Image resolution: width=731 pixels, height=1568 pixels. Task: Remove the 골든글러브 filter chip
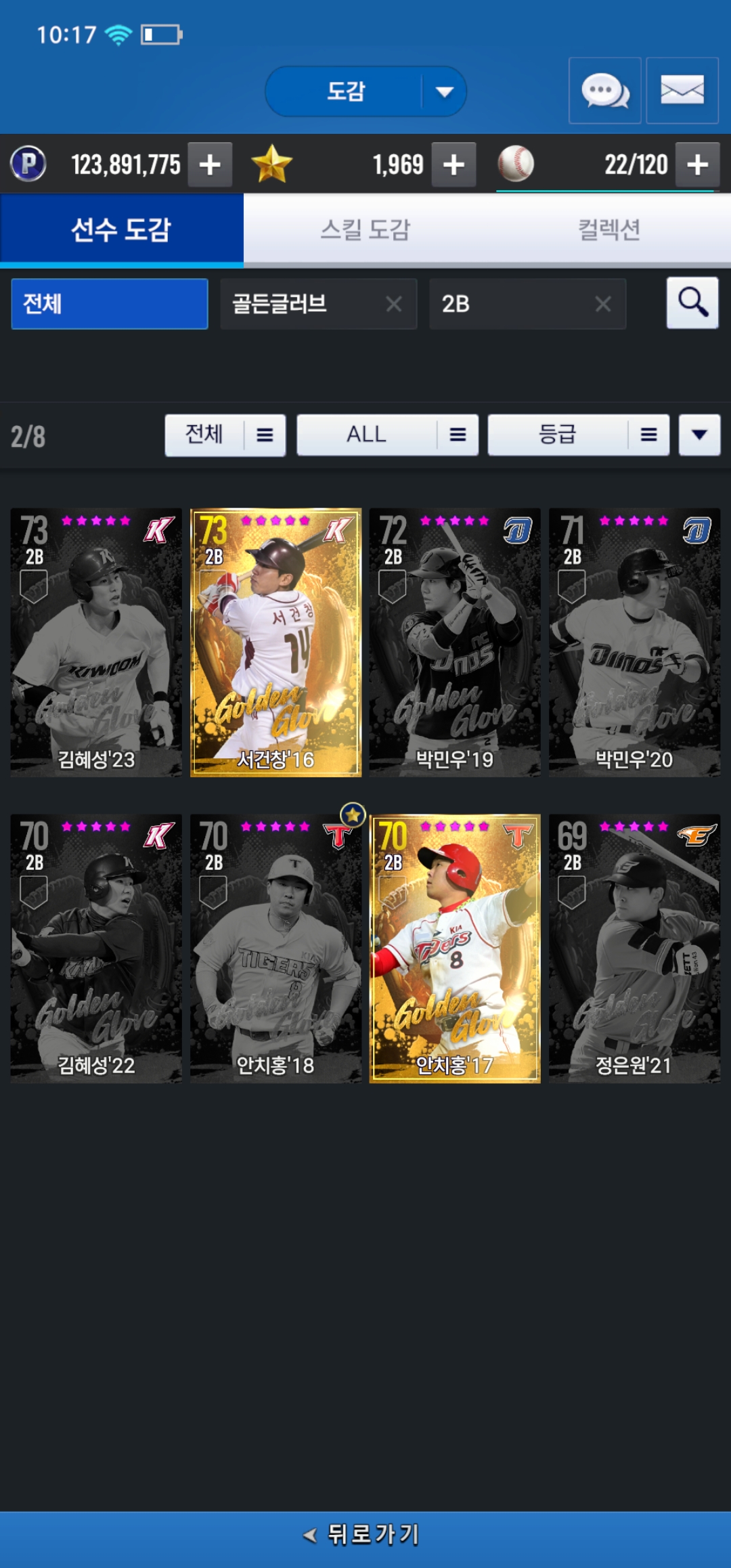(x=393, y=304)
